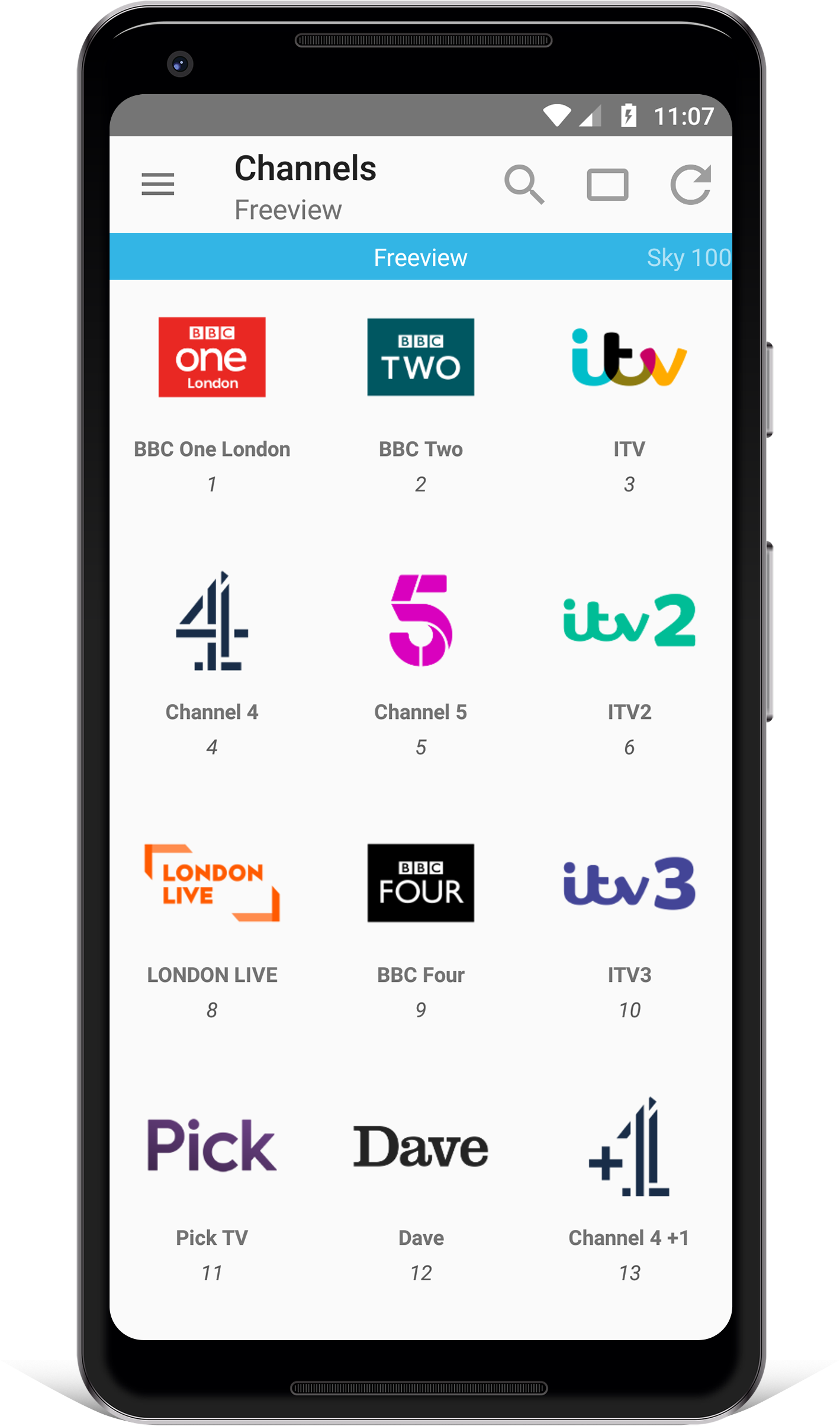Tap channel number 12 under Dave
This screenshot has height=1426, width=840.
(420, 1272)
